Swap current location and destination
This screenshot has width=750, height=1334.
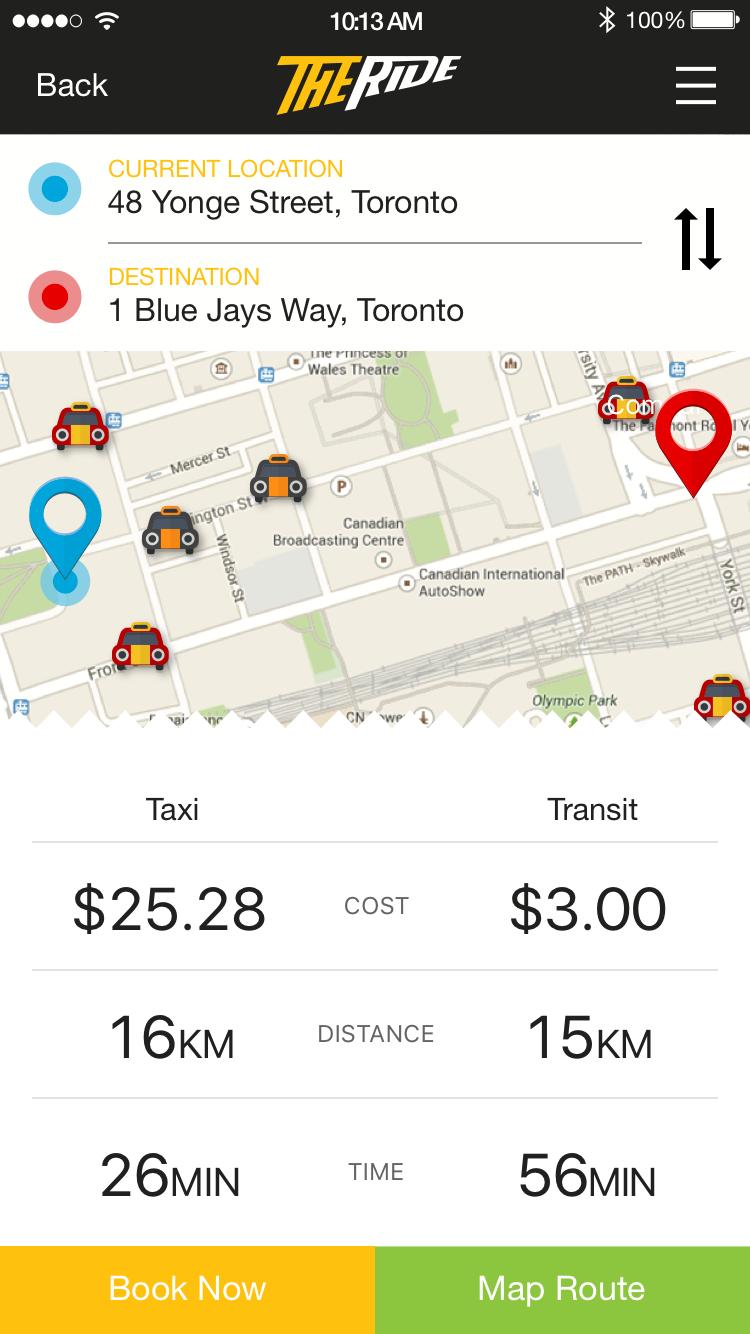[697, 239]
